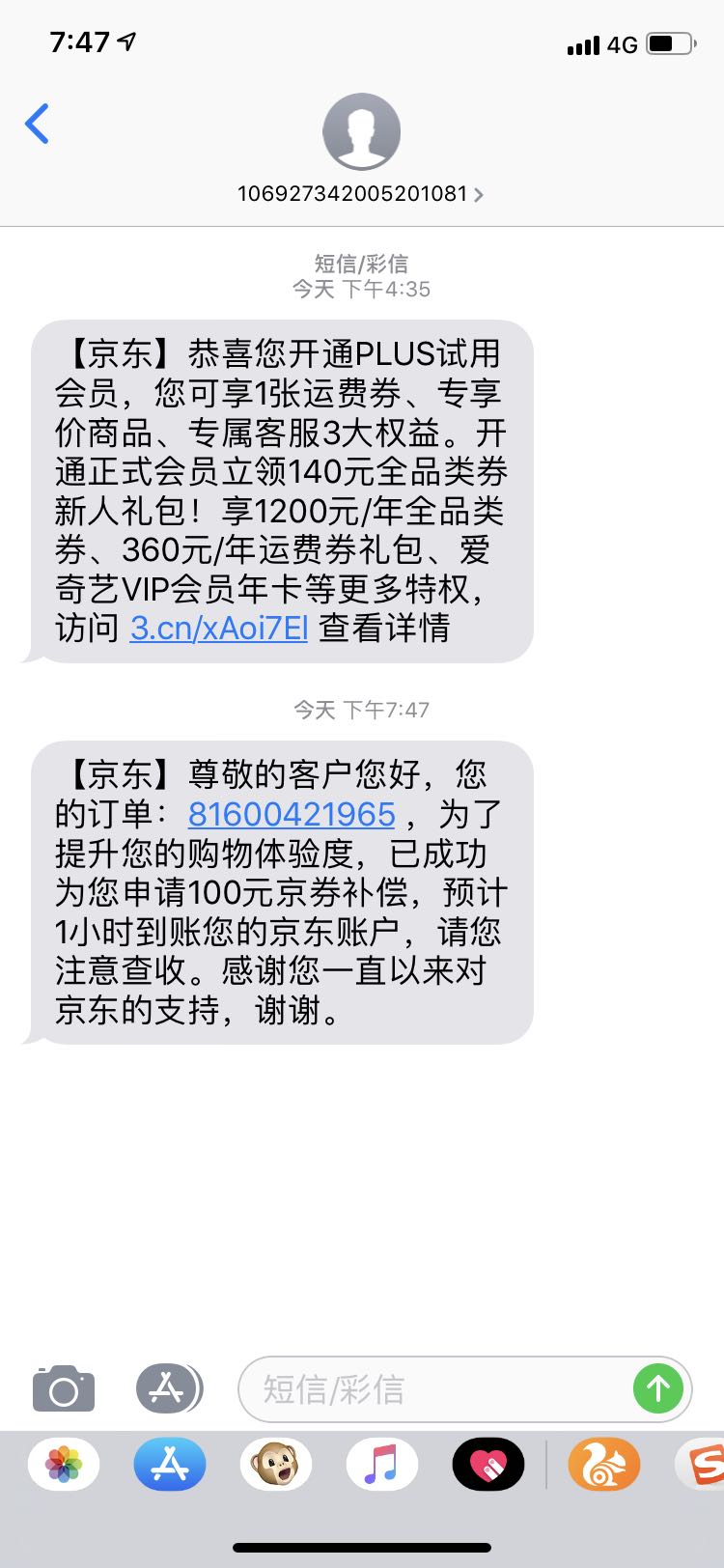The height and width of the screenshot is (1568, 724).
Task: Open the Digital Touch heart app
Action: [488, 1465]
